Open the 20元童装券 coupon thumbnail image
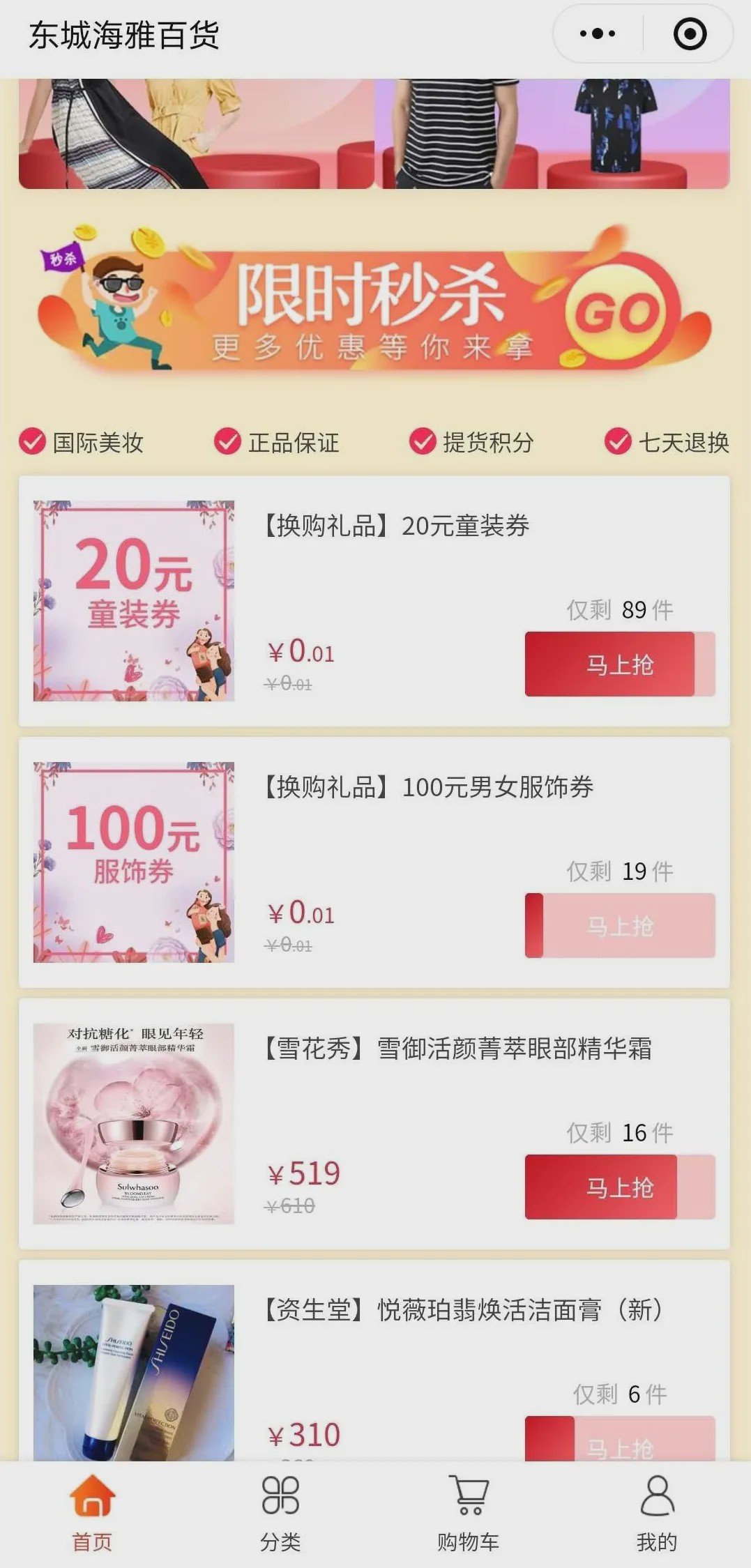751x1568 pixels. [132, 600]
